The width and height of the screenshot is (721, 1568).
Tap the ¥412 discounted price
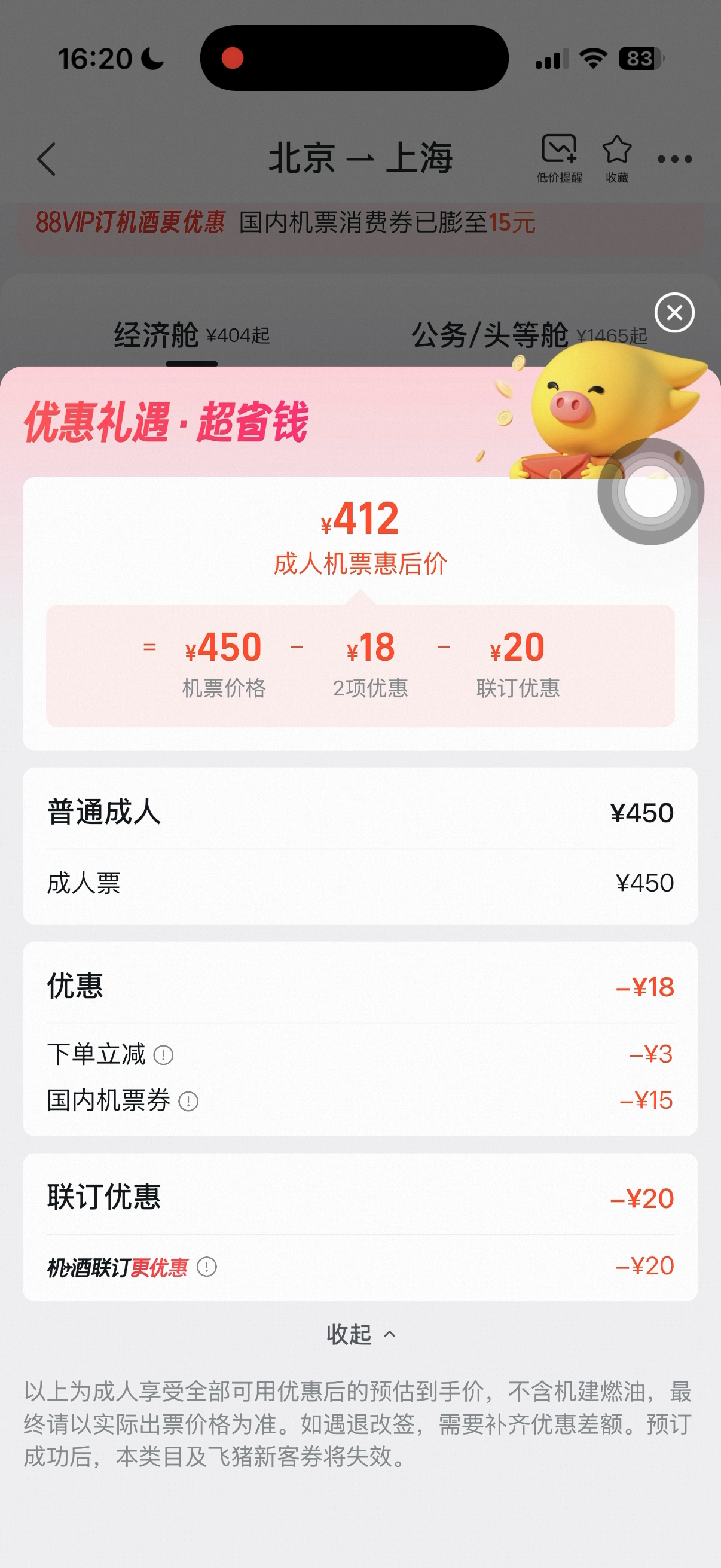tap(360, 520)
